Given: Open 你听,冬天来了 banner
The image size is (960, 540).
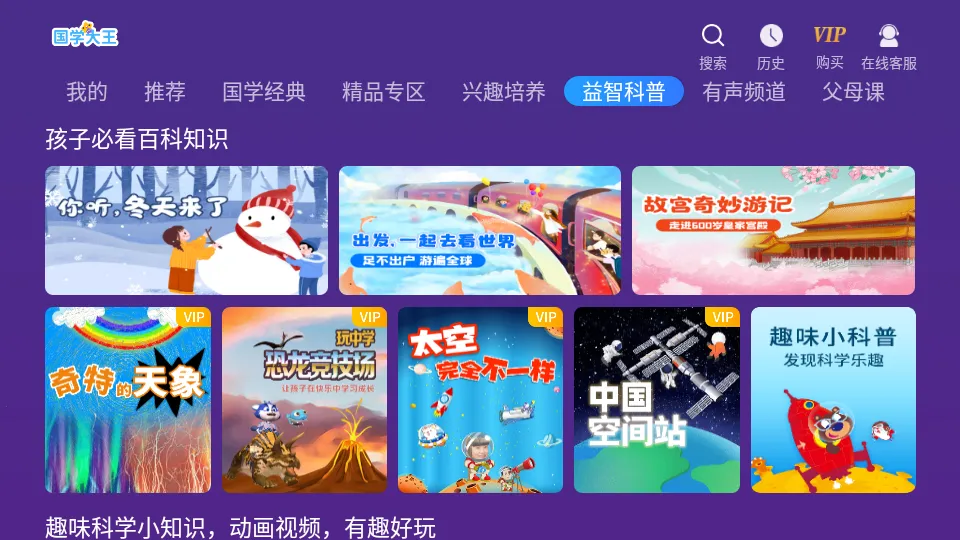Looking at the screenshot, I should [186, 230].
